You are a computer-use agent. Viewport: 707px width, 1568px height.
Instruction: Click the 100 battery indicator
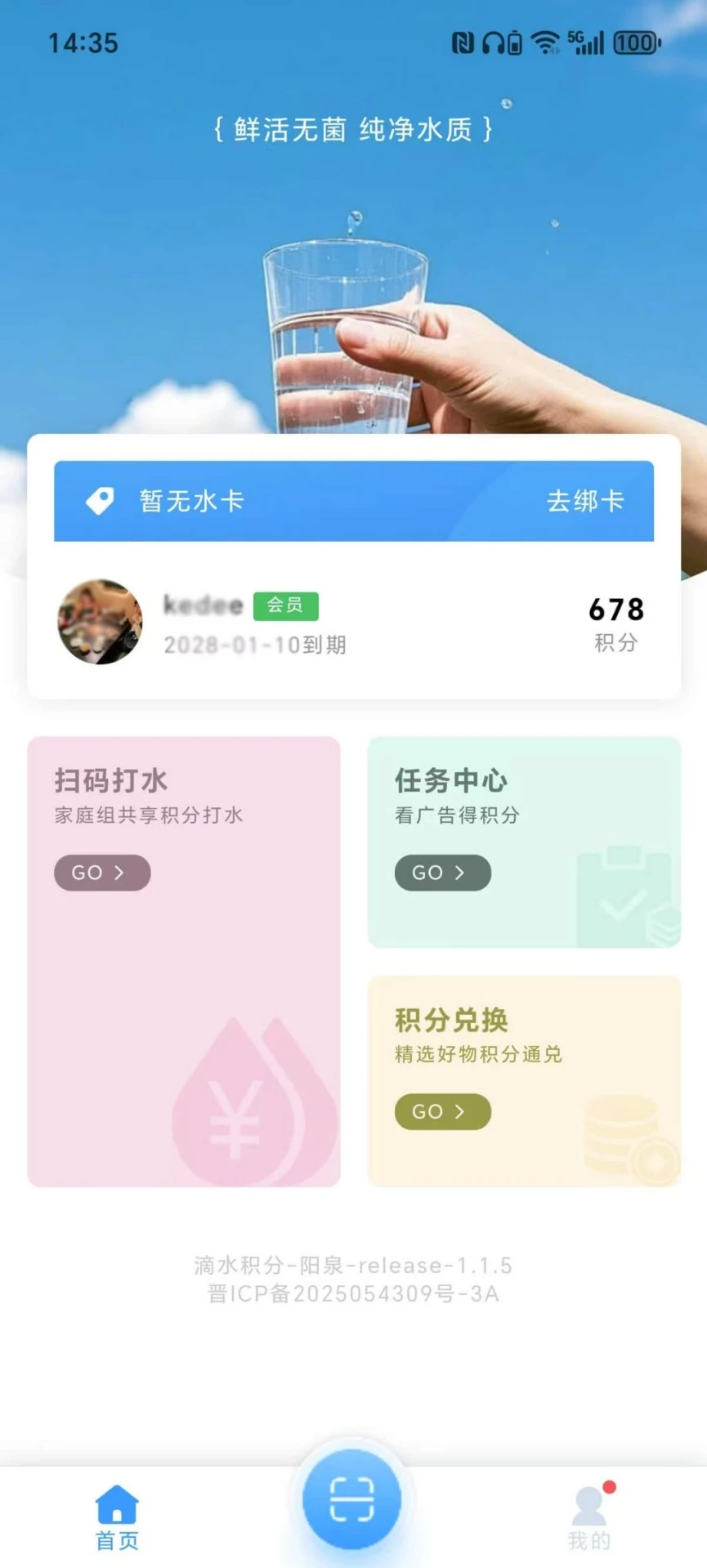point(636,42)
